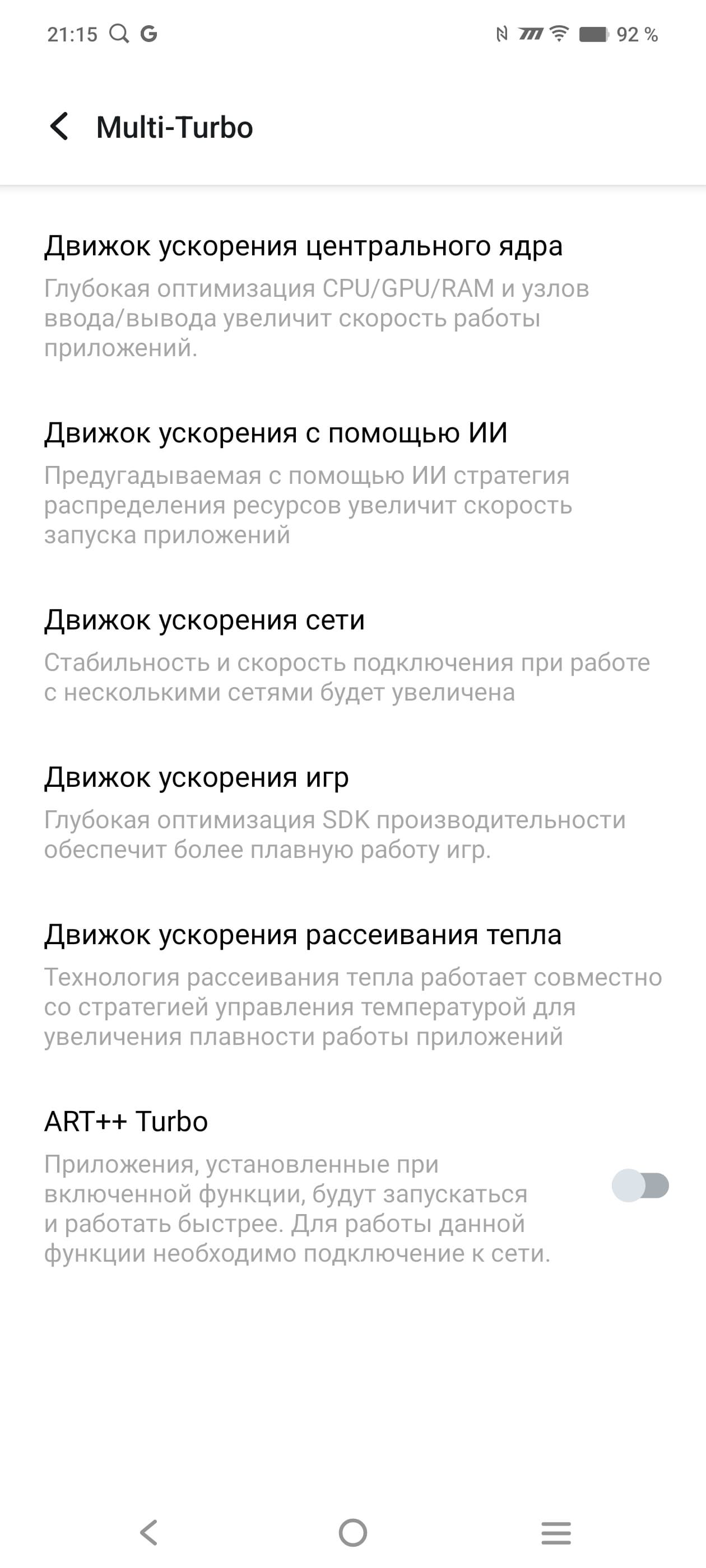Go to the home screen
The image size is (706, 1568).
pyautogui.click(x=352, y=1532)
